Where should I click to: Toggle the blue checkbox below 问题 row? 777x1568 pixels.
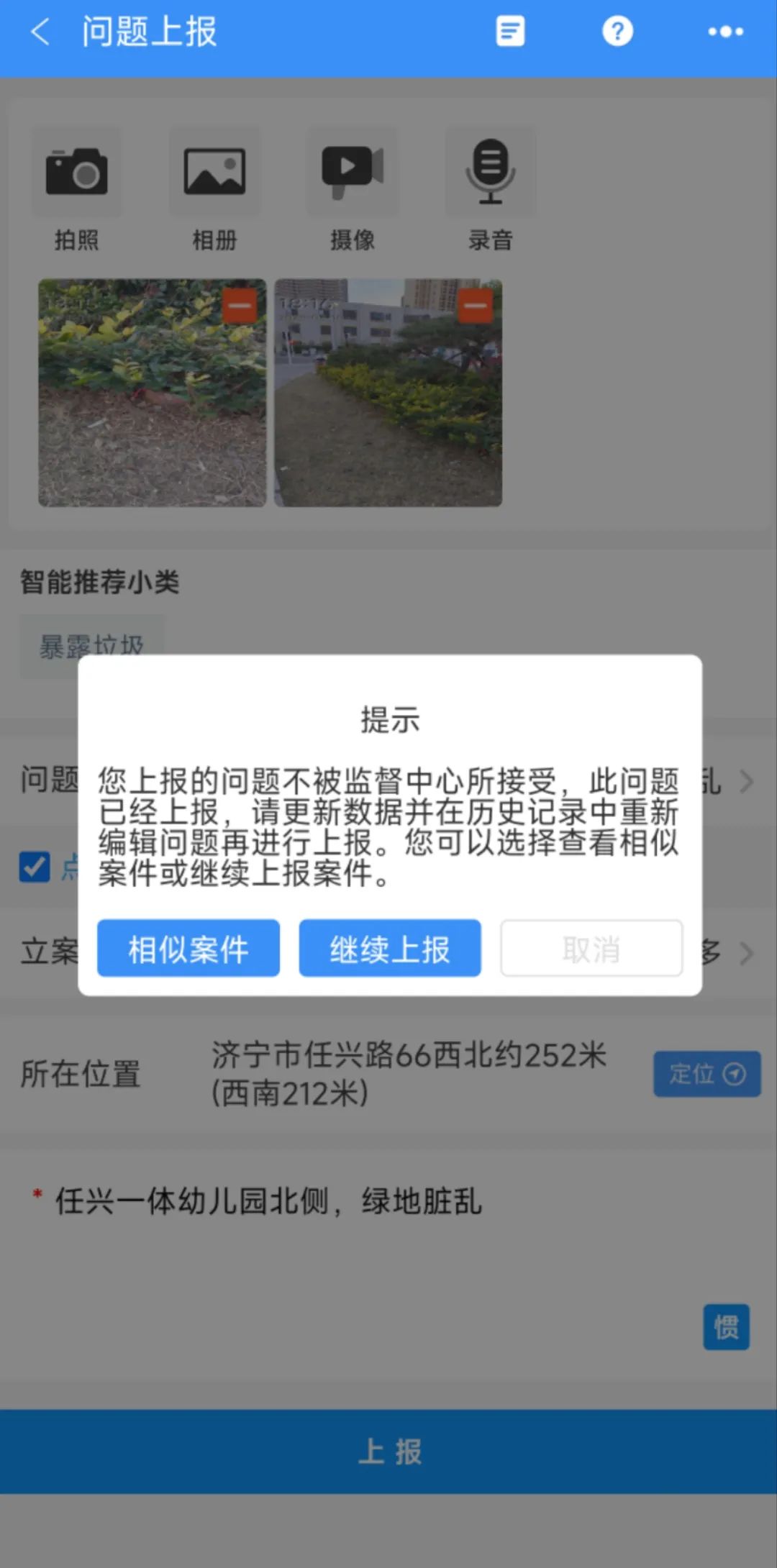(x=35, y=867)
